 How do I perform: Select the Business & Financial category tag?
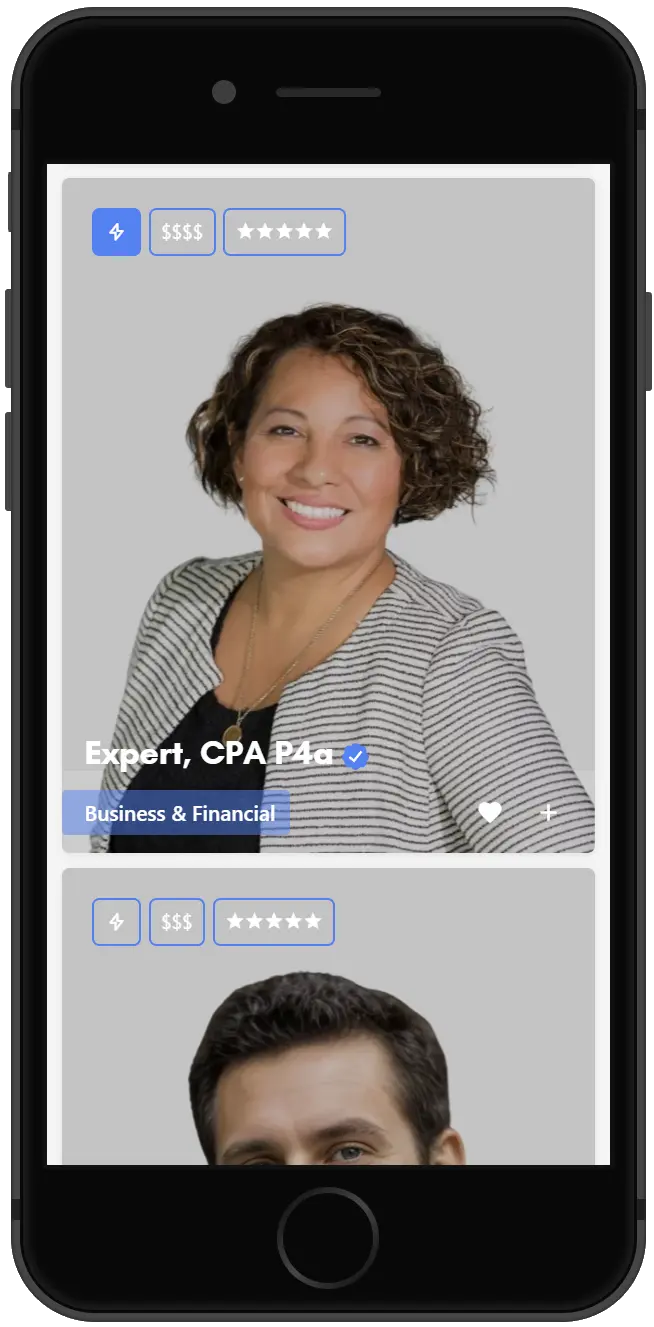[178, 813]
